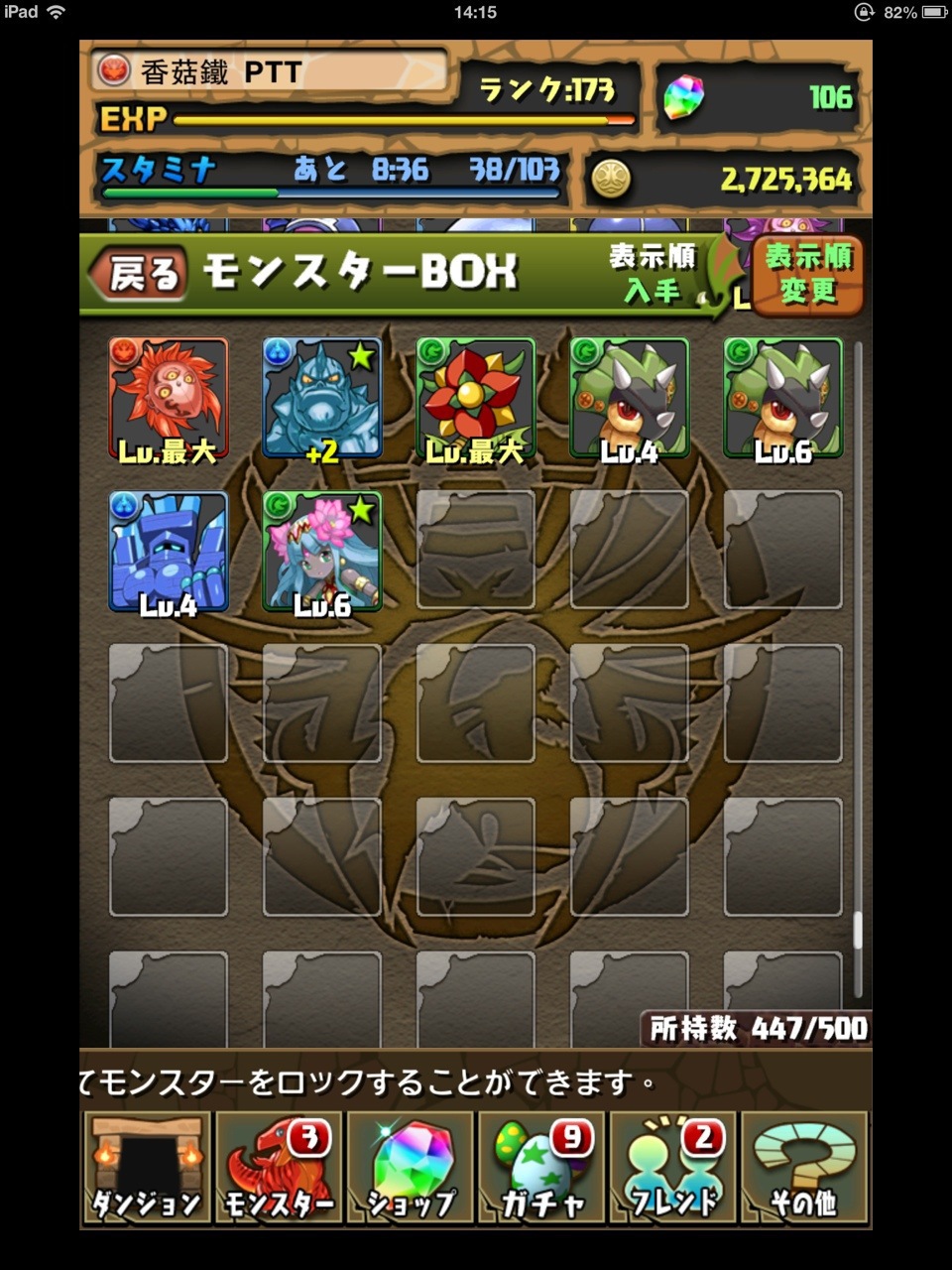Open the フレンド tab
Viewport: 952px width, 1270px height.
pyautogui.click(x=673, y=1170)
